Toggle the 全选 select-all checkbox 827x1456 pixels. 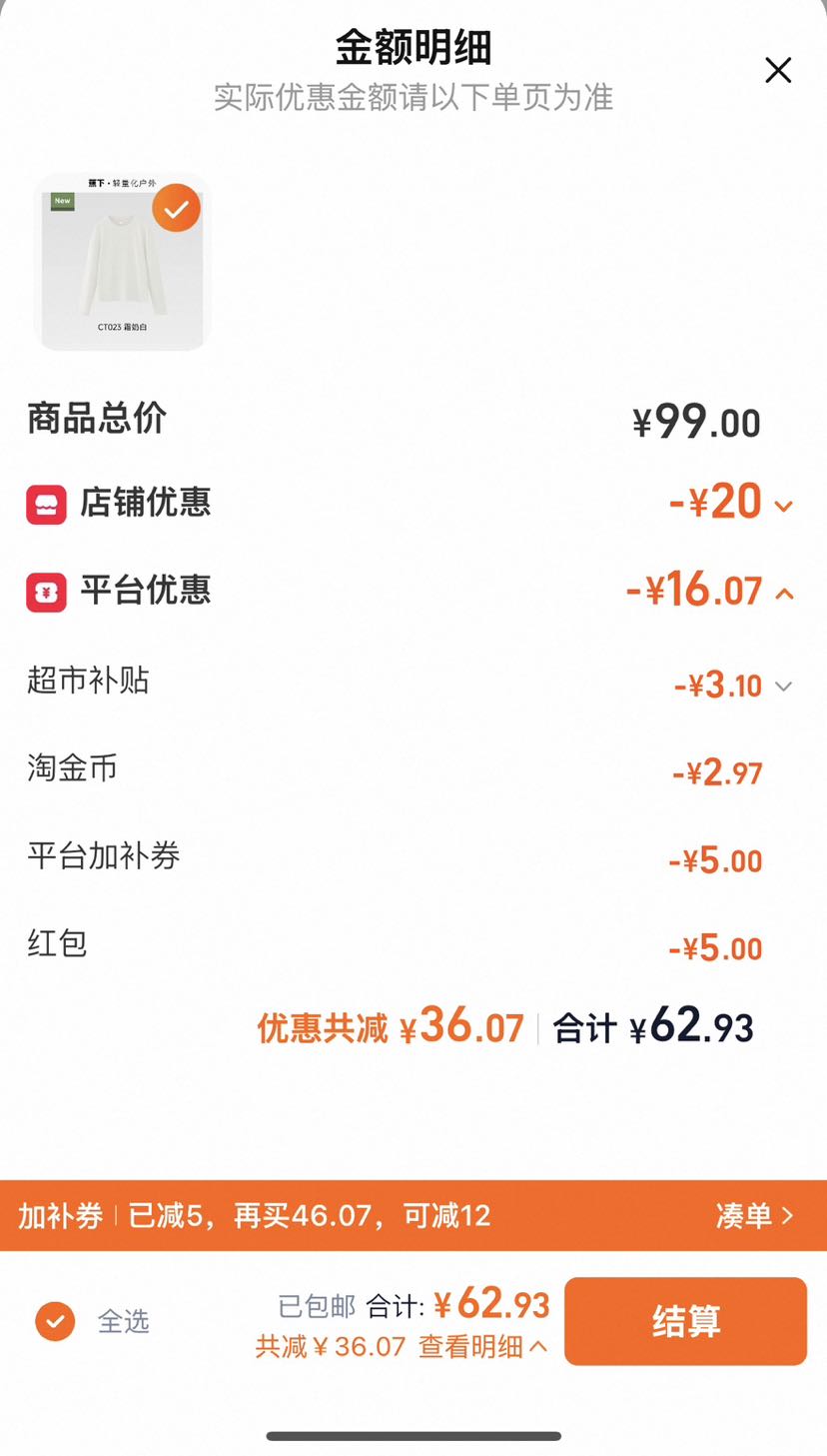coord(55,1321)
